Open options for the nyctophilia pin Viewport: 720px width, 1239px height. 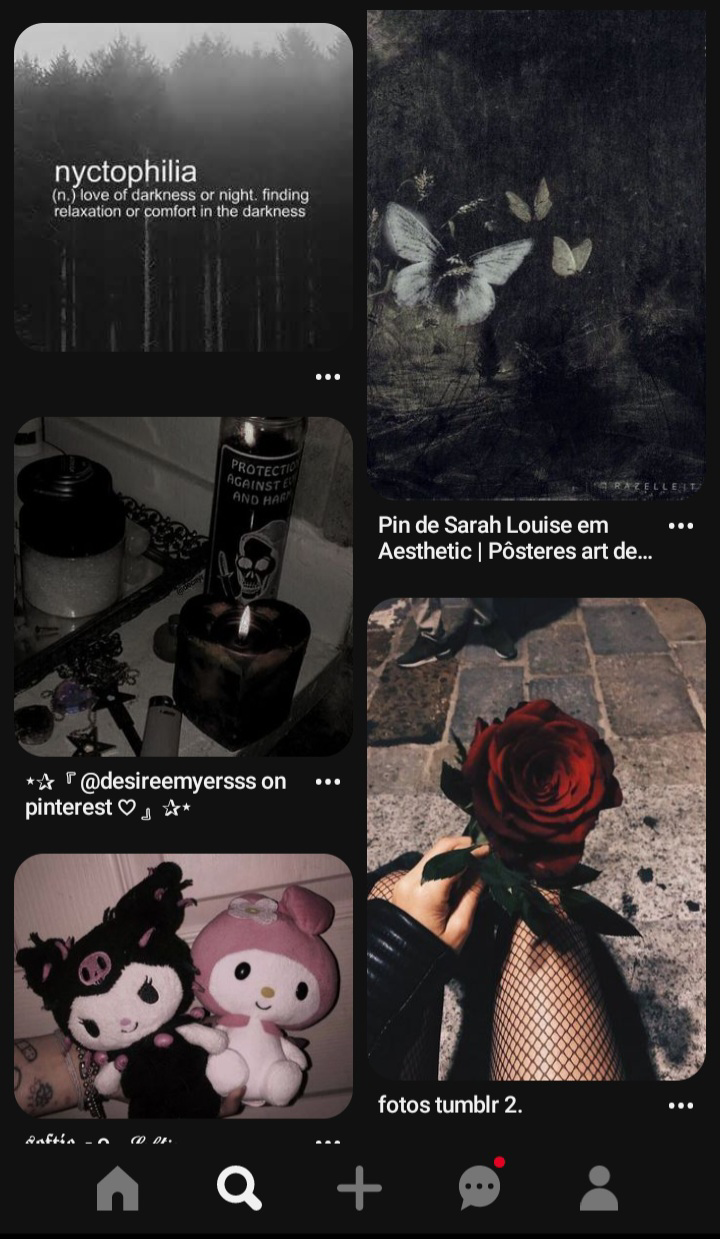(x=328, y=377)
